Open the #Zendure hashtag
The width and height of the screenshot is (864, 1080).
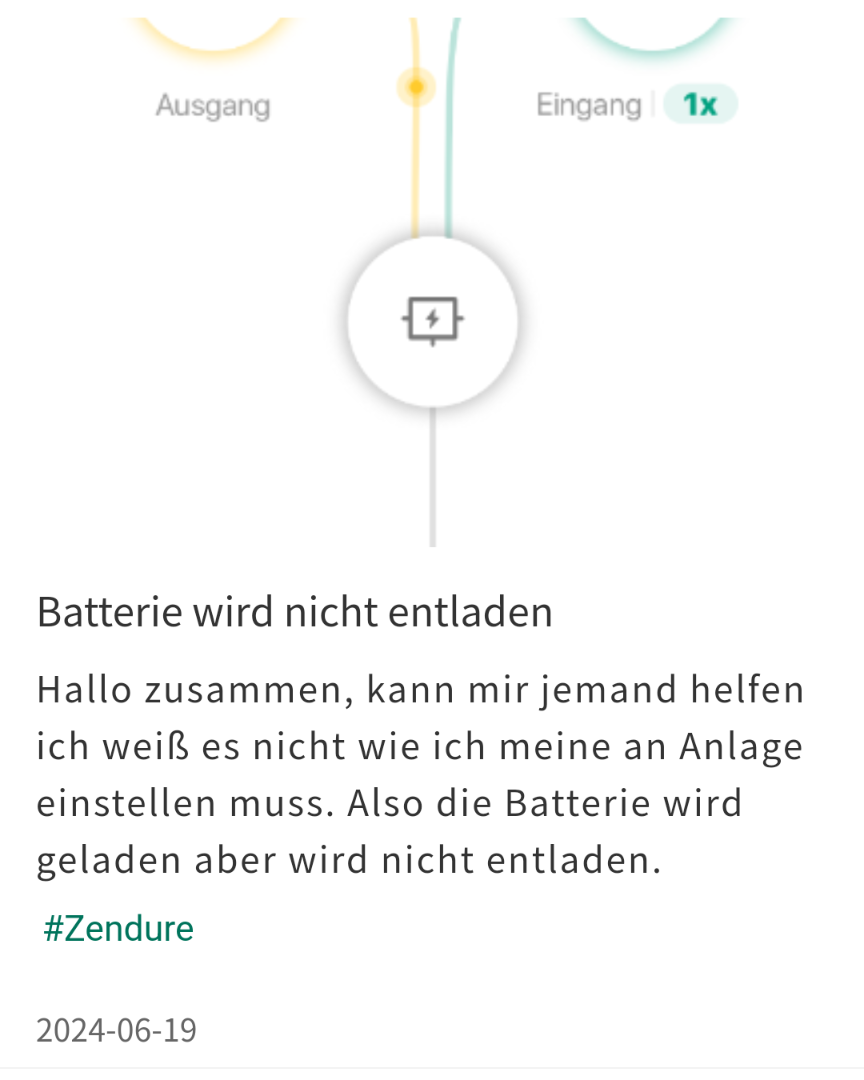(118, 929)
